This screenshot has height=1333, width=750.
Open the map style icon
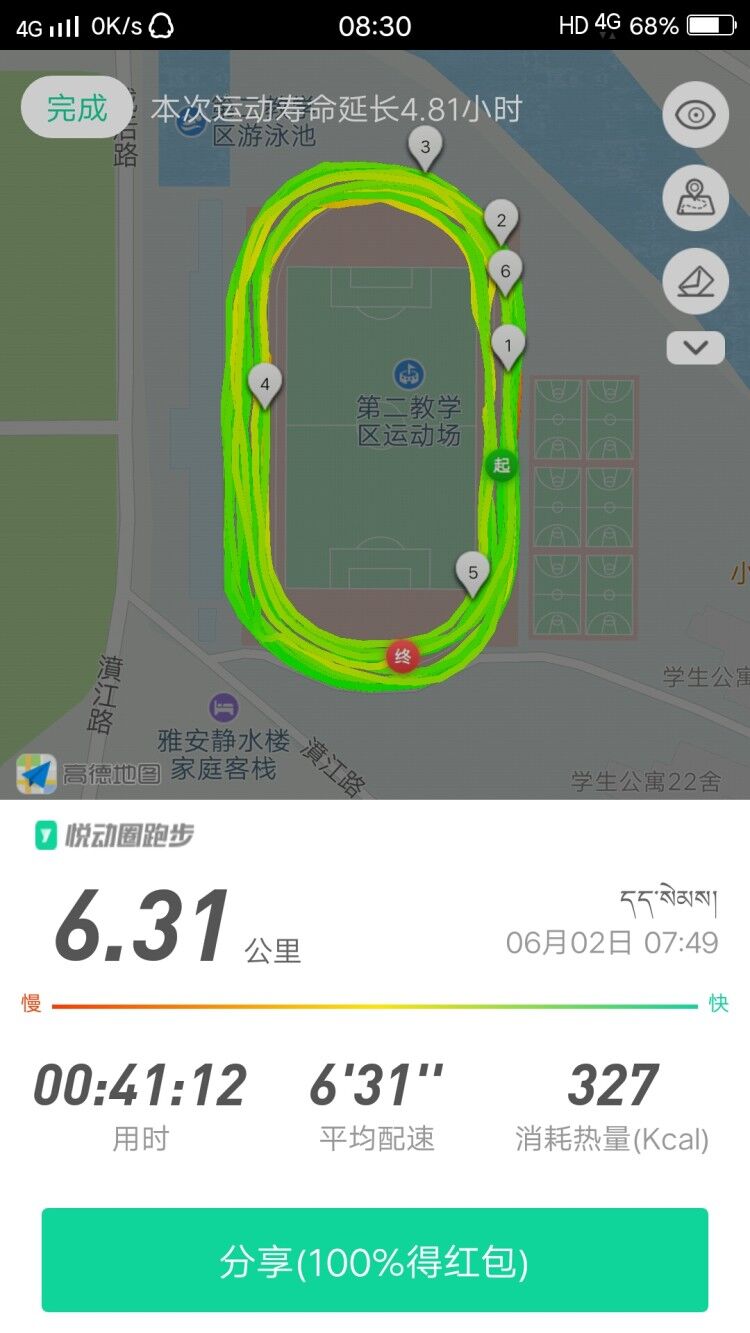click(695, 198)
